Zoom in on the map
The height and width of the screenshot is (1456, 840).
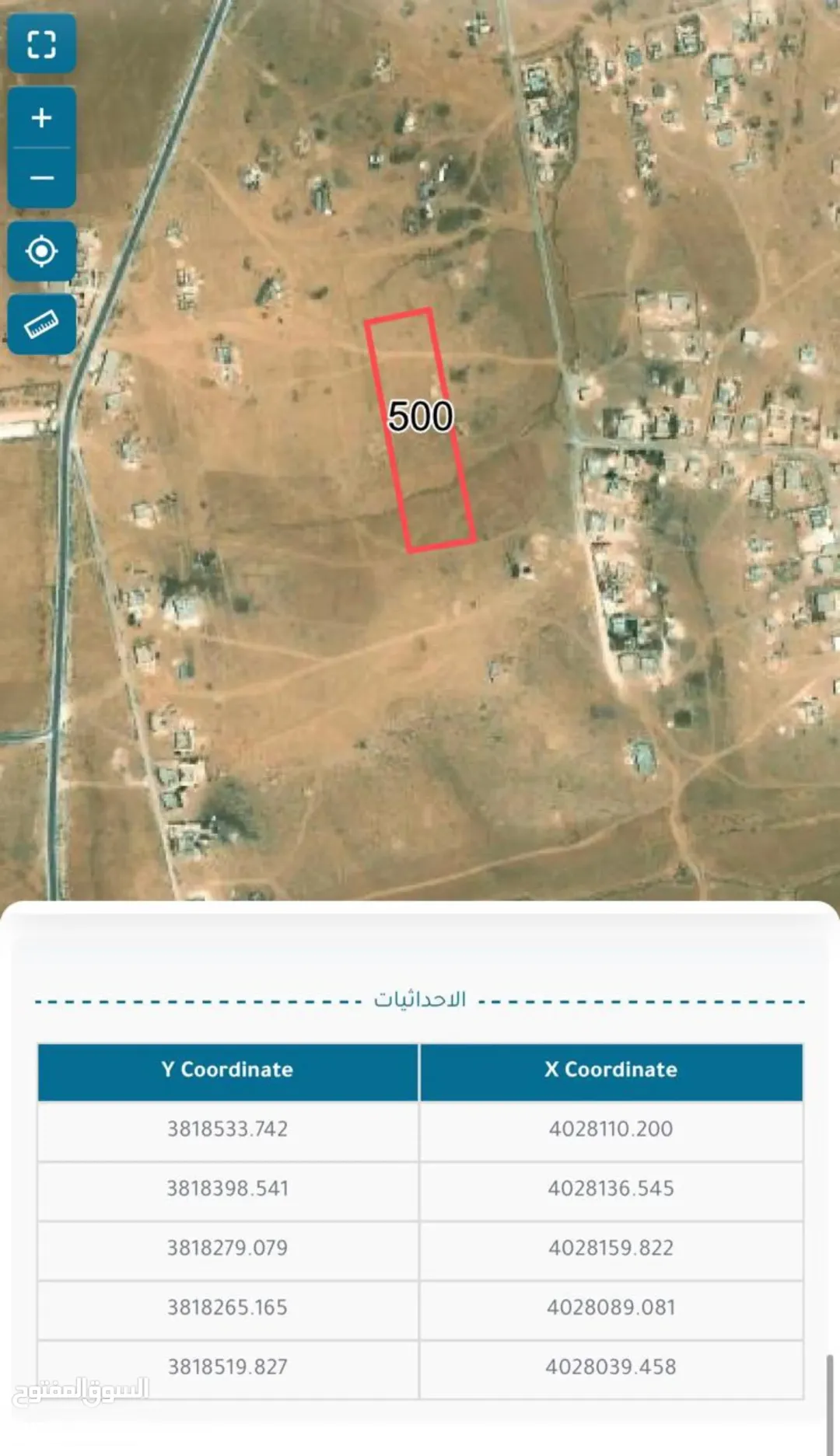click(42, 117)
